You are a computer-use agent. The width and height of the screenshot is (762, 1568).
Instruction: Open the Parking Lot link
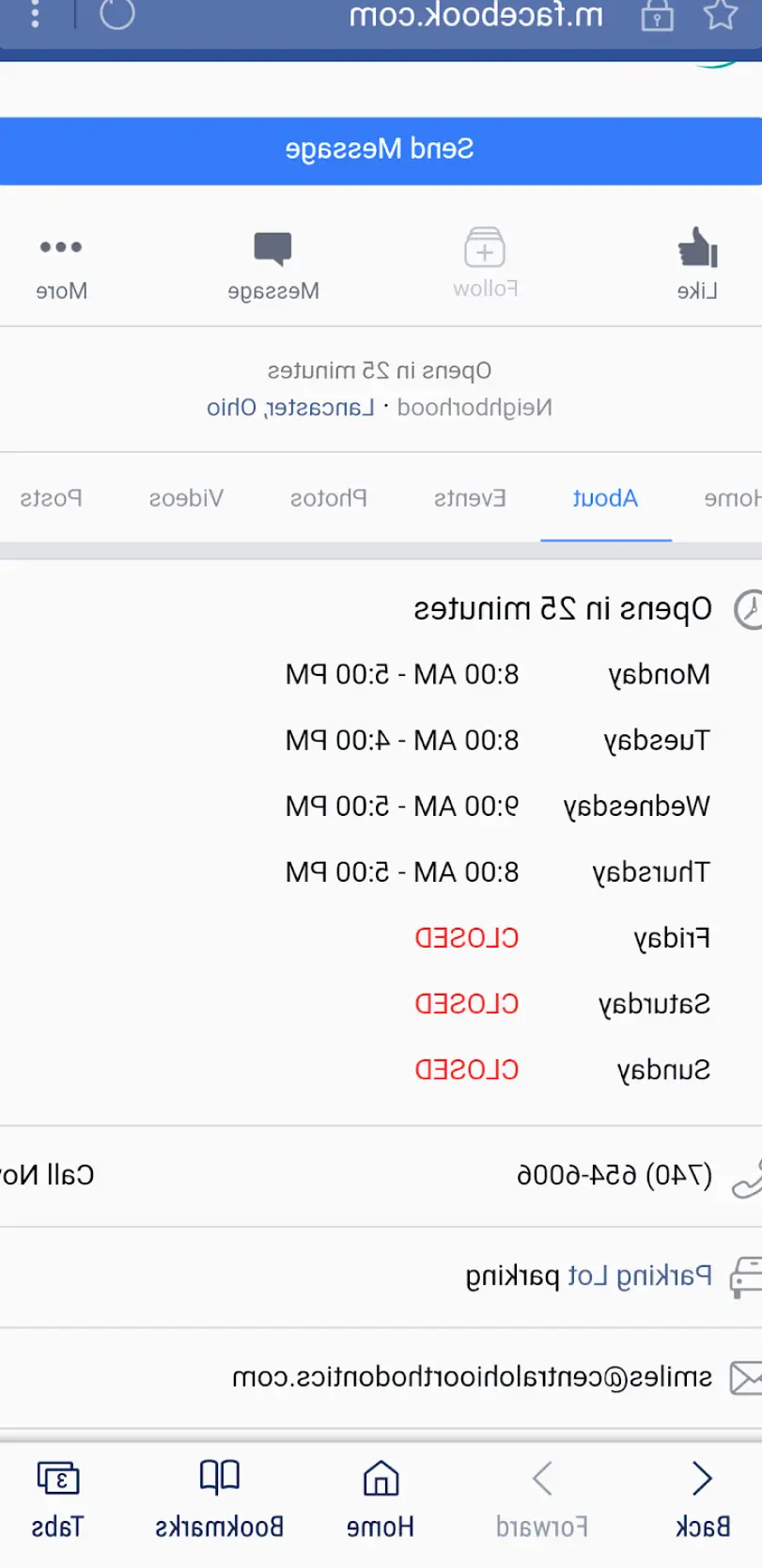click(640, 1276)
